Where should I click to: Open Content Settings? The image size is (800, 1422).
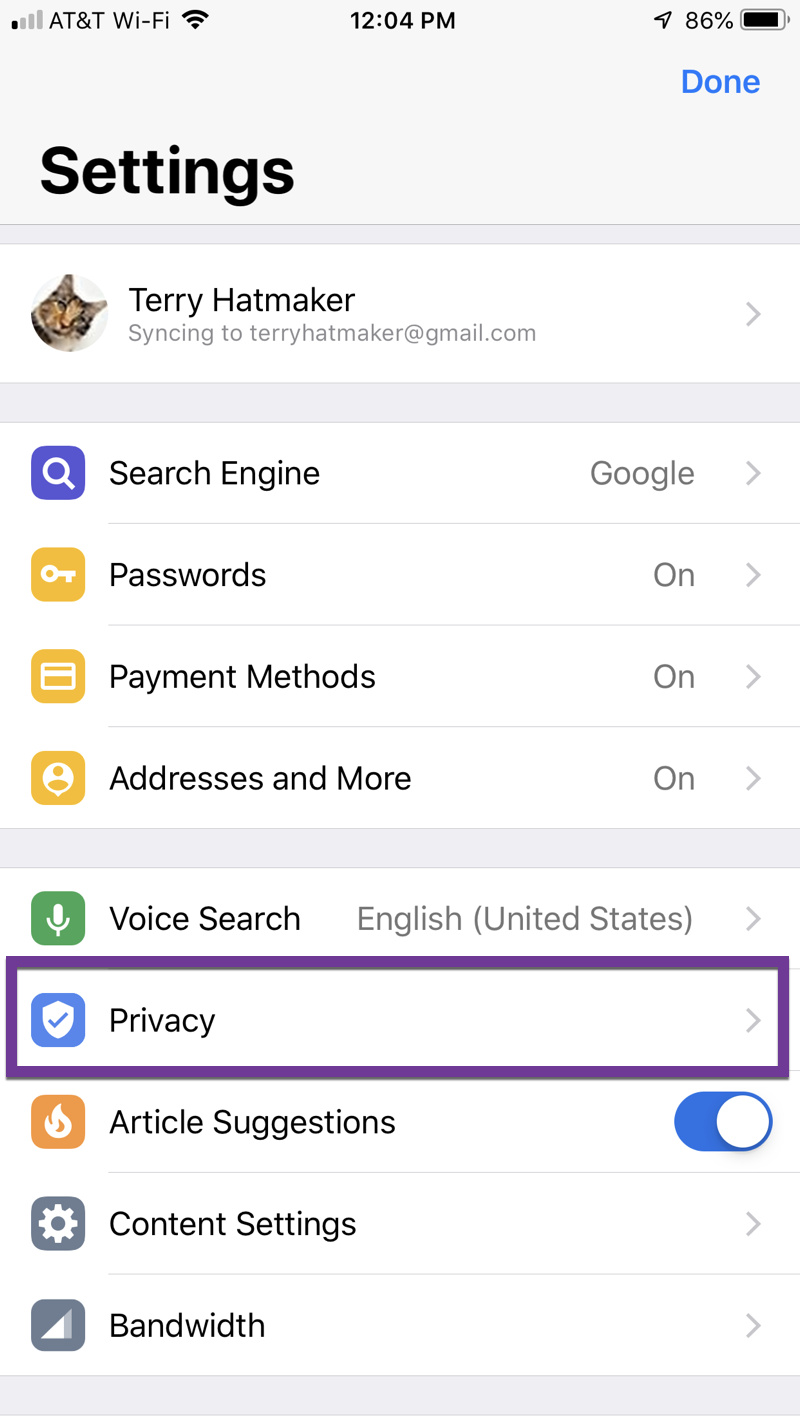[x=400, y=1224]
